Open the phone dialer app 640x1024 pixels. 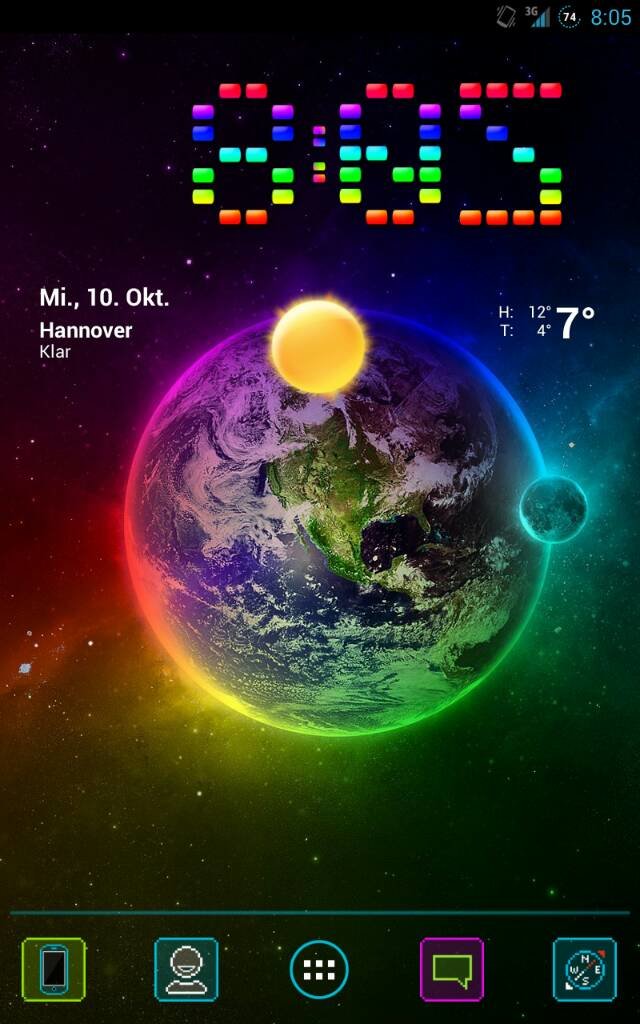[54, 969]
